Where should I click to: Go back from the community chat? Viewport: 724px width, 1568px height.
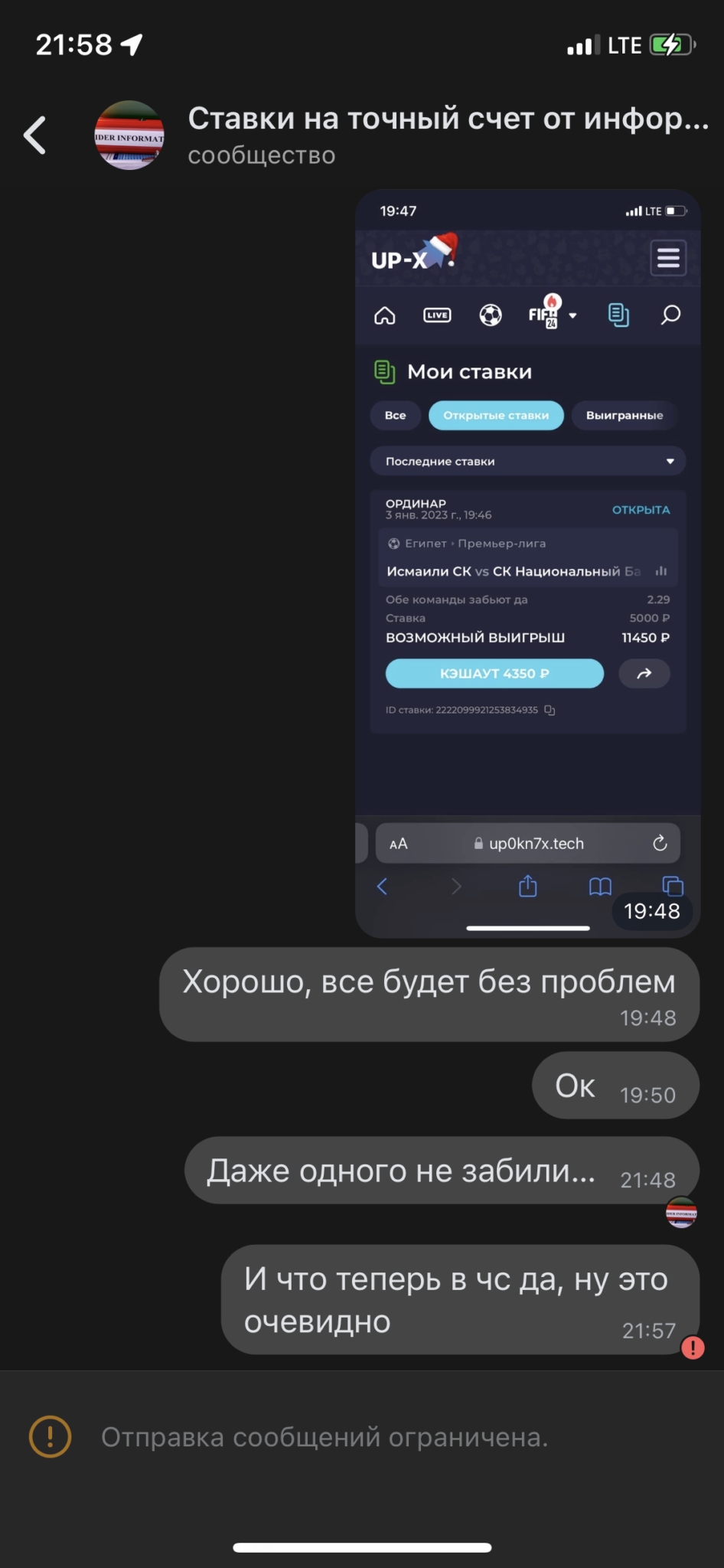[35, 136]
